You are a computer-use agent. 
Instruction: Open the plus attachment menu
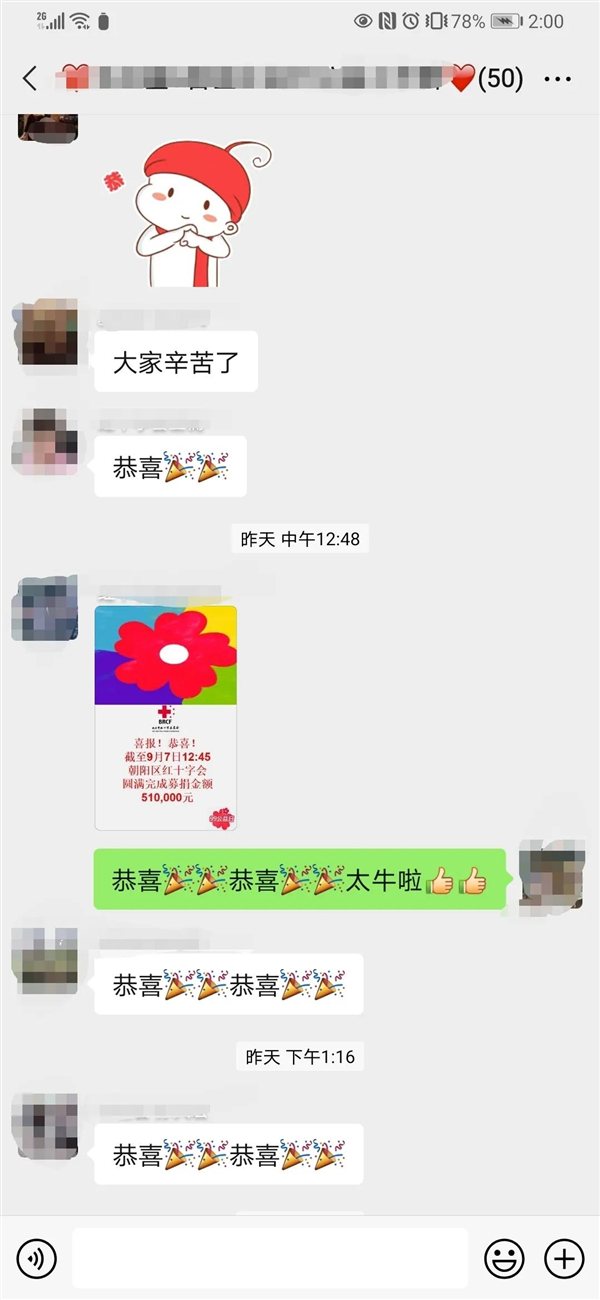click(x=564, y=1258)
